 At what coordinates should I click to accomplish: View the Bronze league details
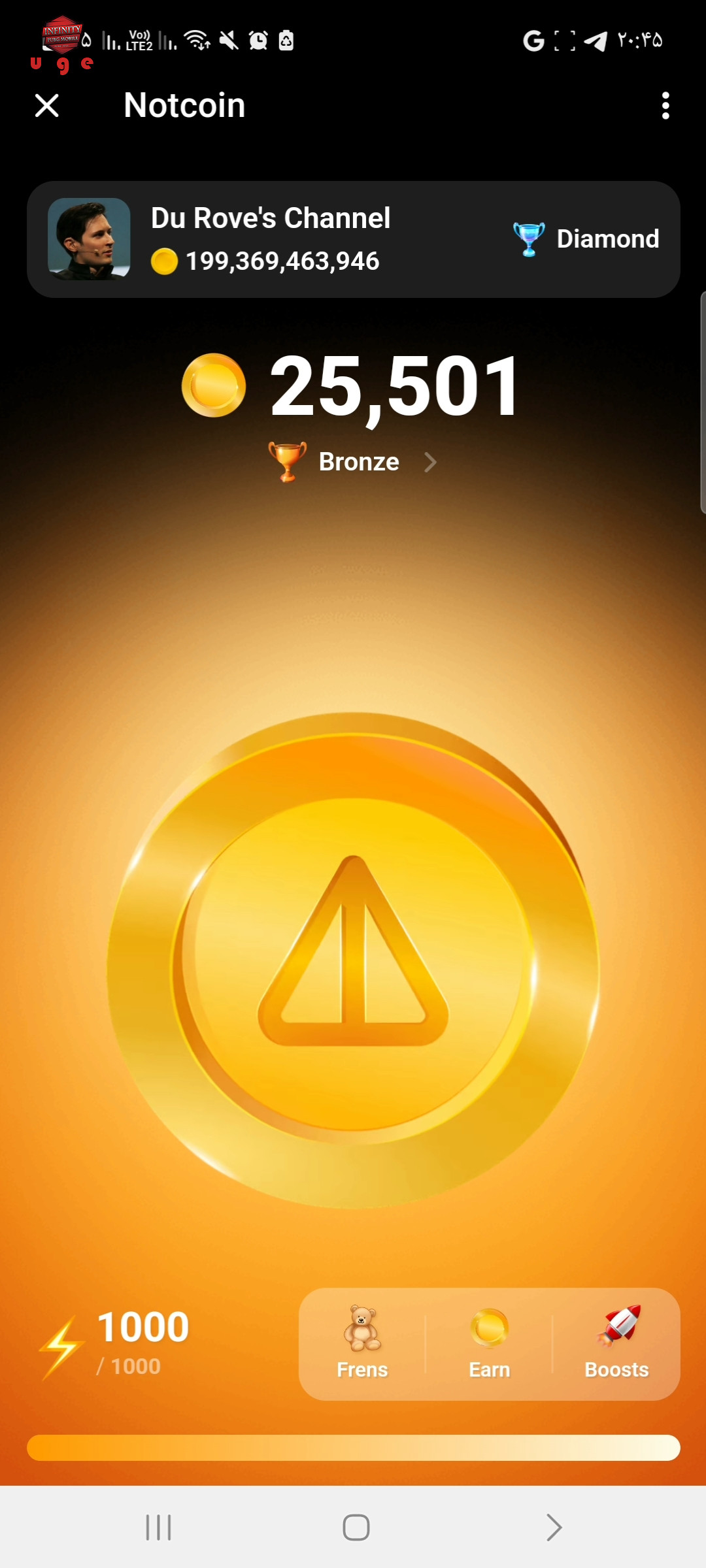(353, 462)
